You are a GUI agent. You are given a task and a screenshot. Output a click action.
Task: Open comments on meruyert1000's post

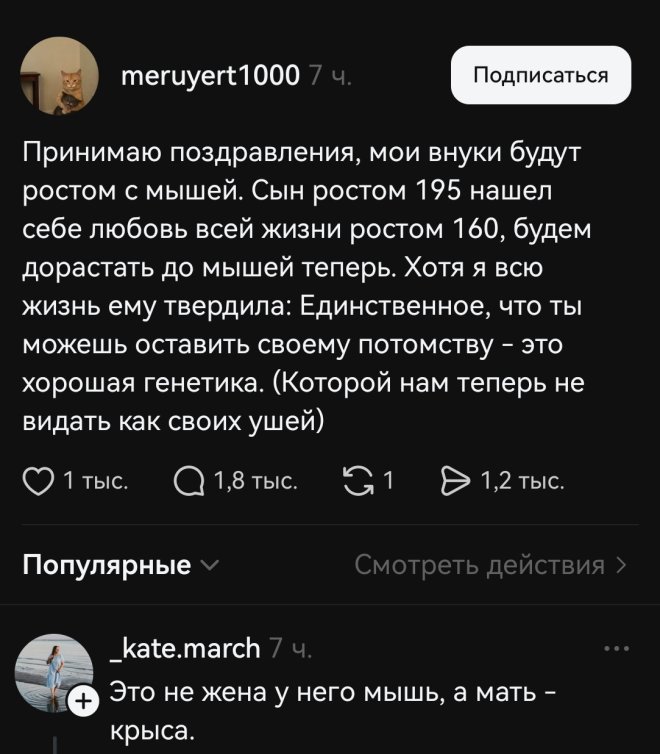click(185, 483)
